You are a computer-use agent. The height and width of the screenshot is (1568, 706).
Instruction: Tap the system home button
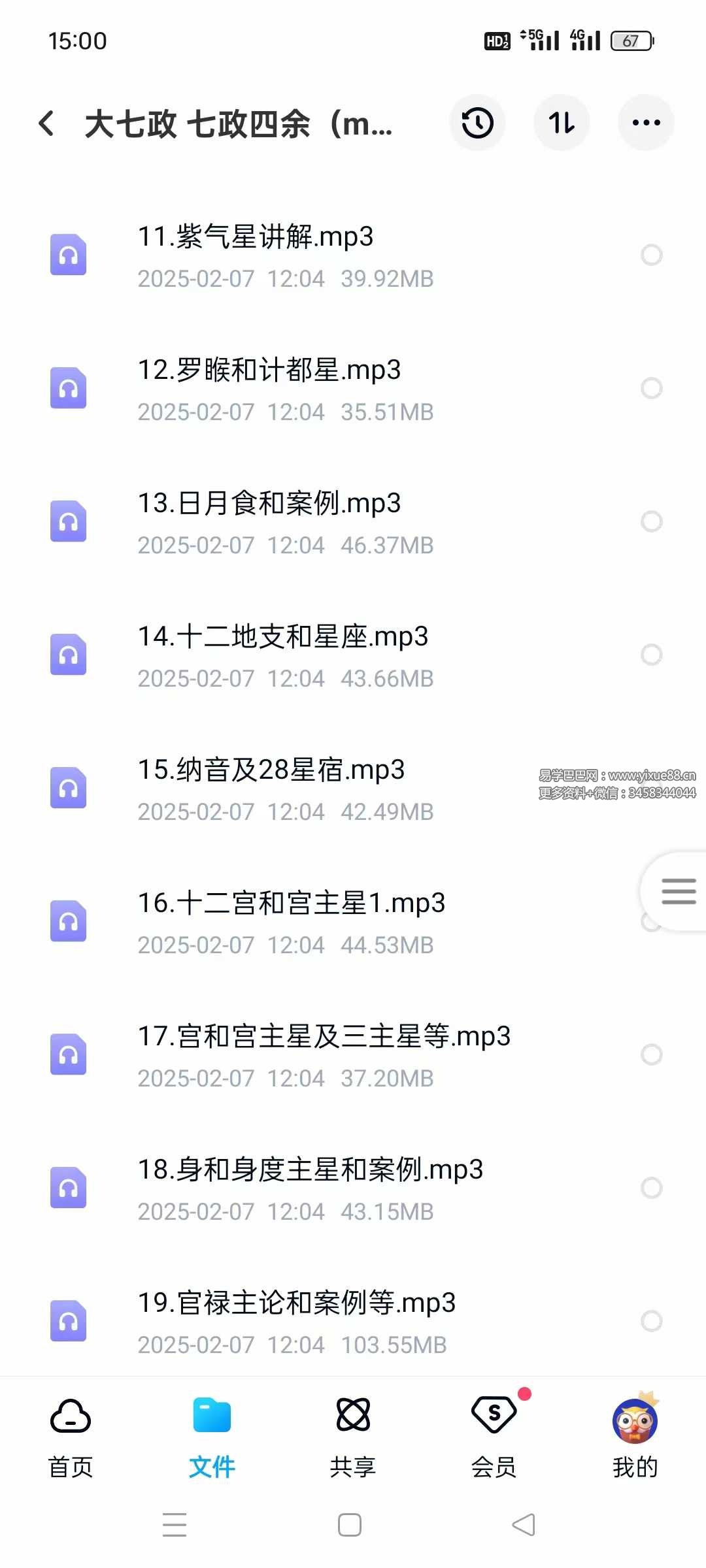point(350,1525)
